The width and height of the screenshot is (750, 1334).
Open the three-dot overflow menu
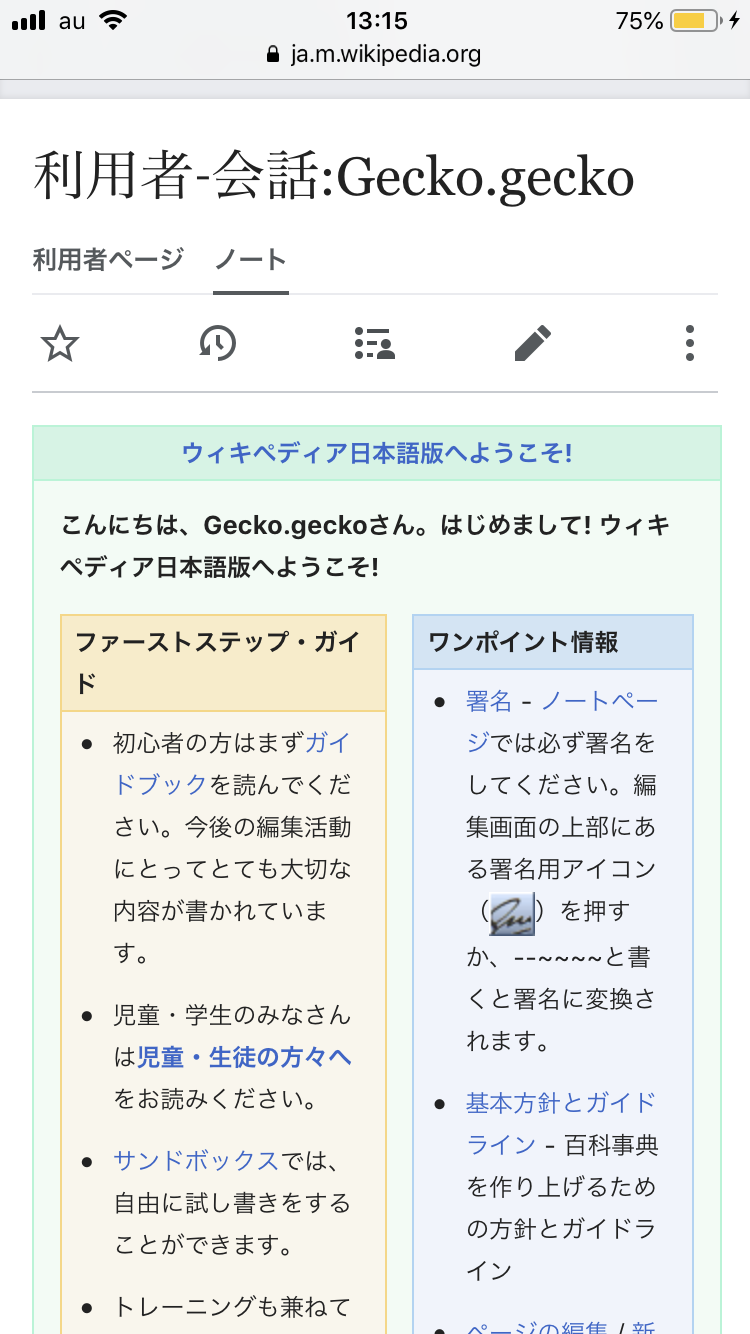tap(689, 344)
